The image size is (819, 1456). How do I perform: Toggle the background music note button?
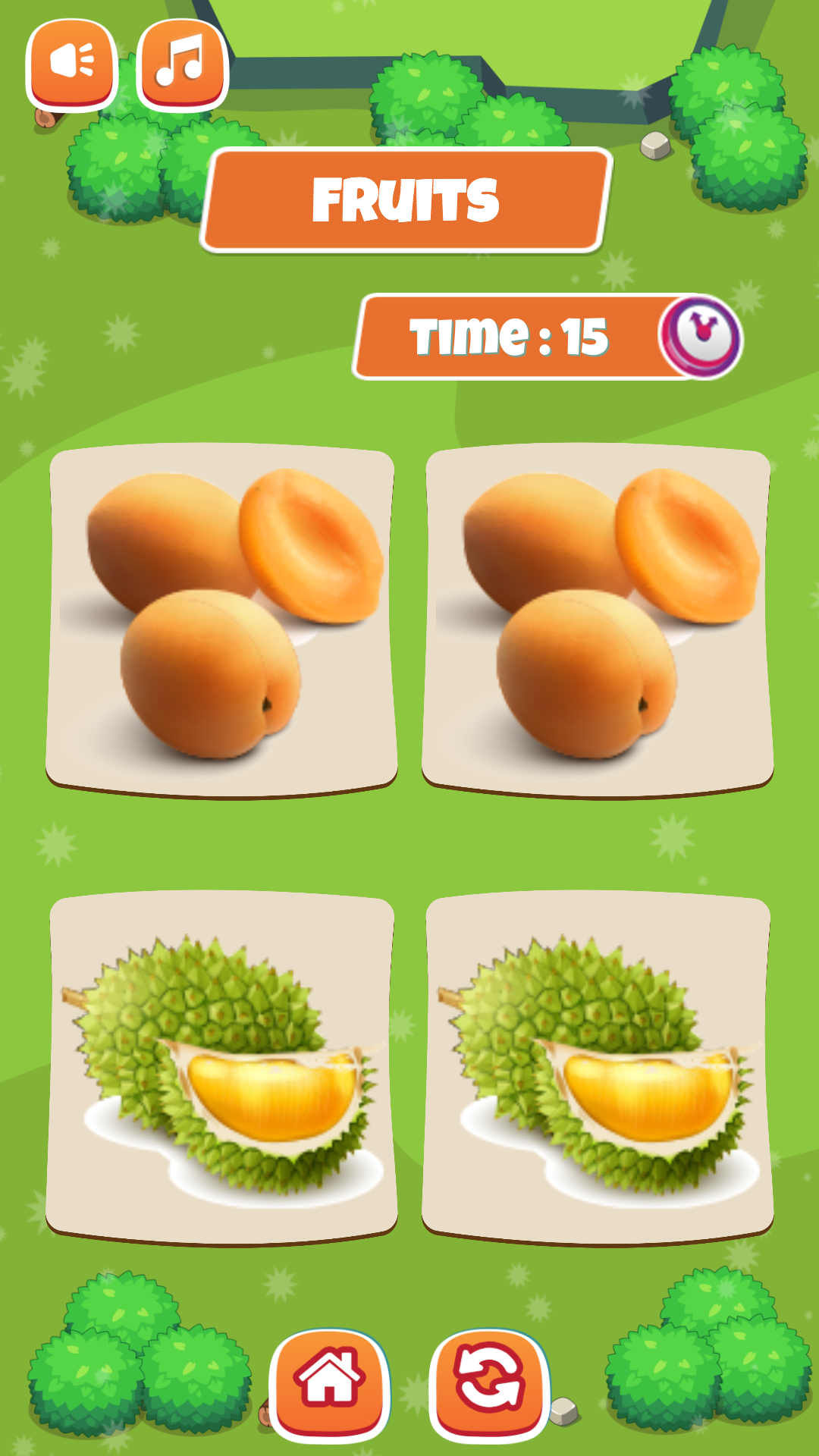(x=182, y=63)
